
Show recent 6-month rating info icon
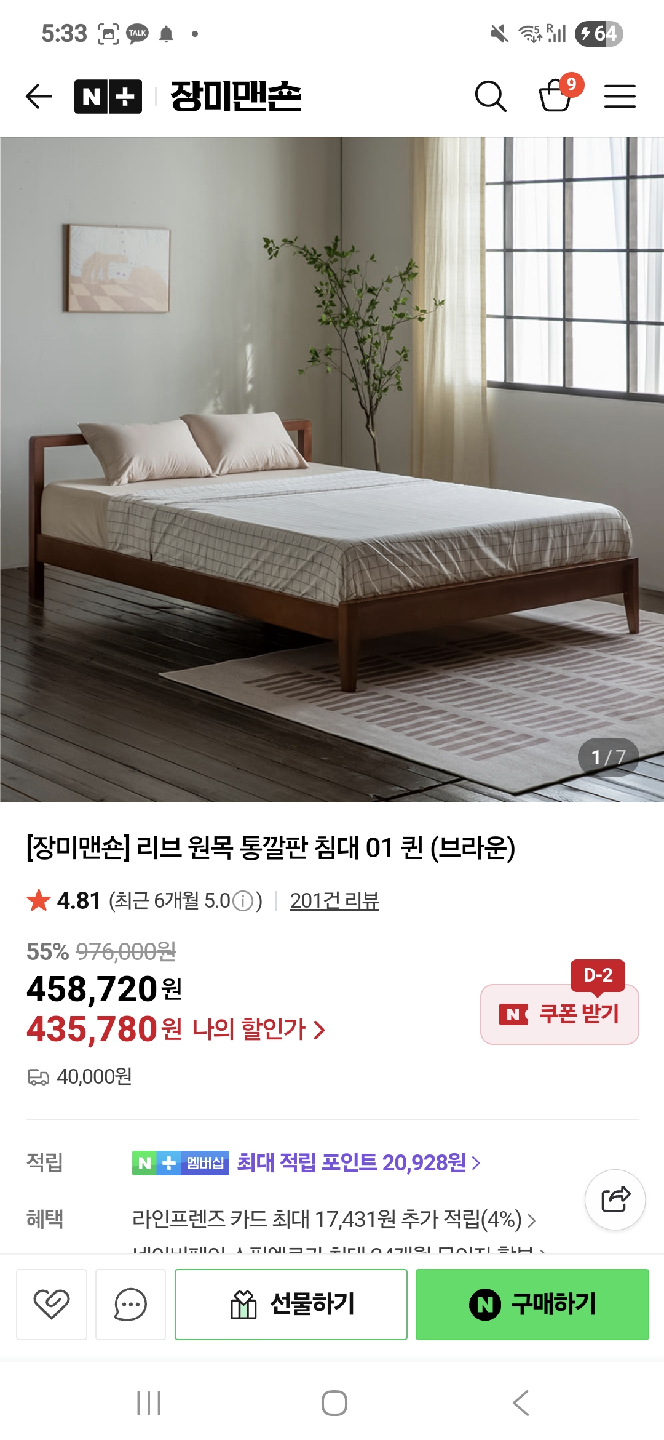[x=243, y=901]
